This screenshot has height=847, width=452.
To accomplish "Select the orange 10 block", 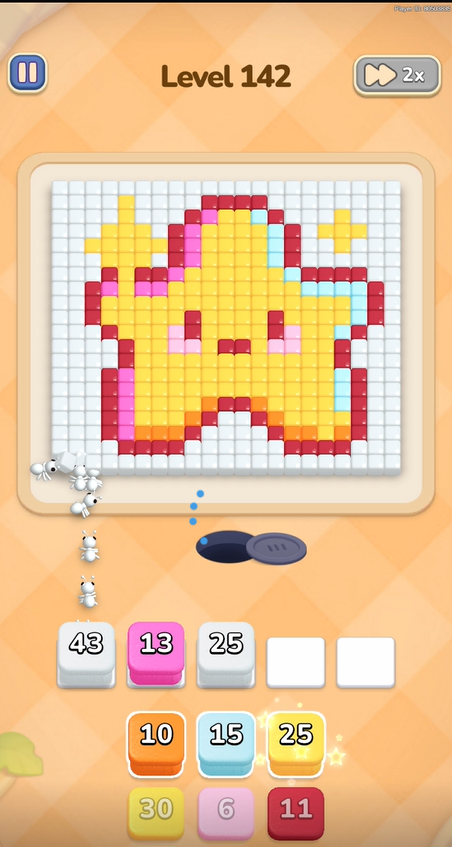I will pos(157,743).
